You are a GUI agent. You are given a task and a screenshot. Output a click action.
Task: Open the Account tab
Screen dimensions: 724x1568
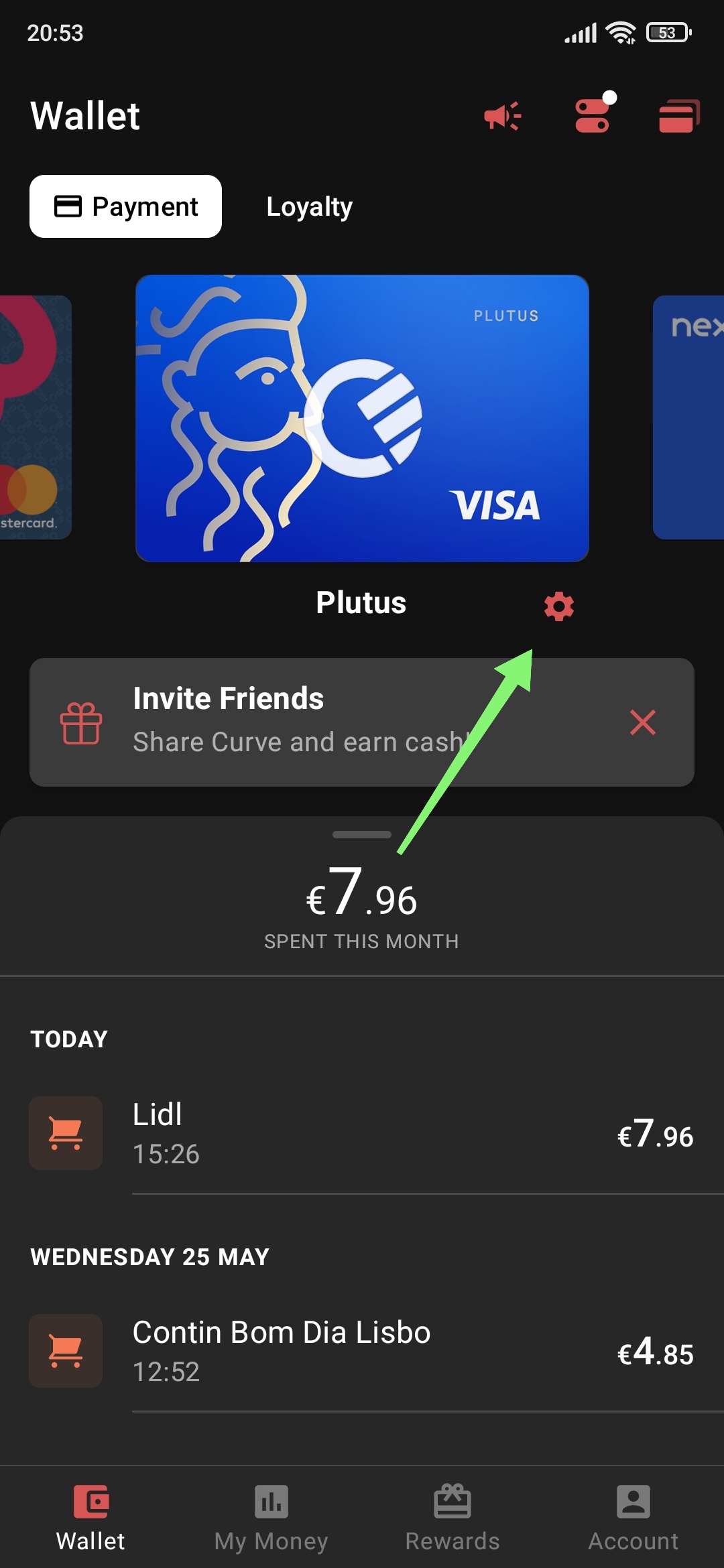pyautogui.click(x=633, y=1517)
